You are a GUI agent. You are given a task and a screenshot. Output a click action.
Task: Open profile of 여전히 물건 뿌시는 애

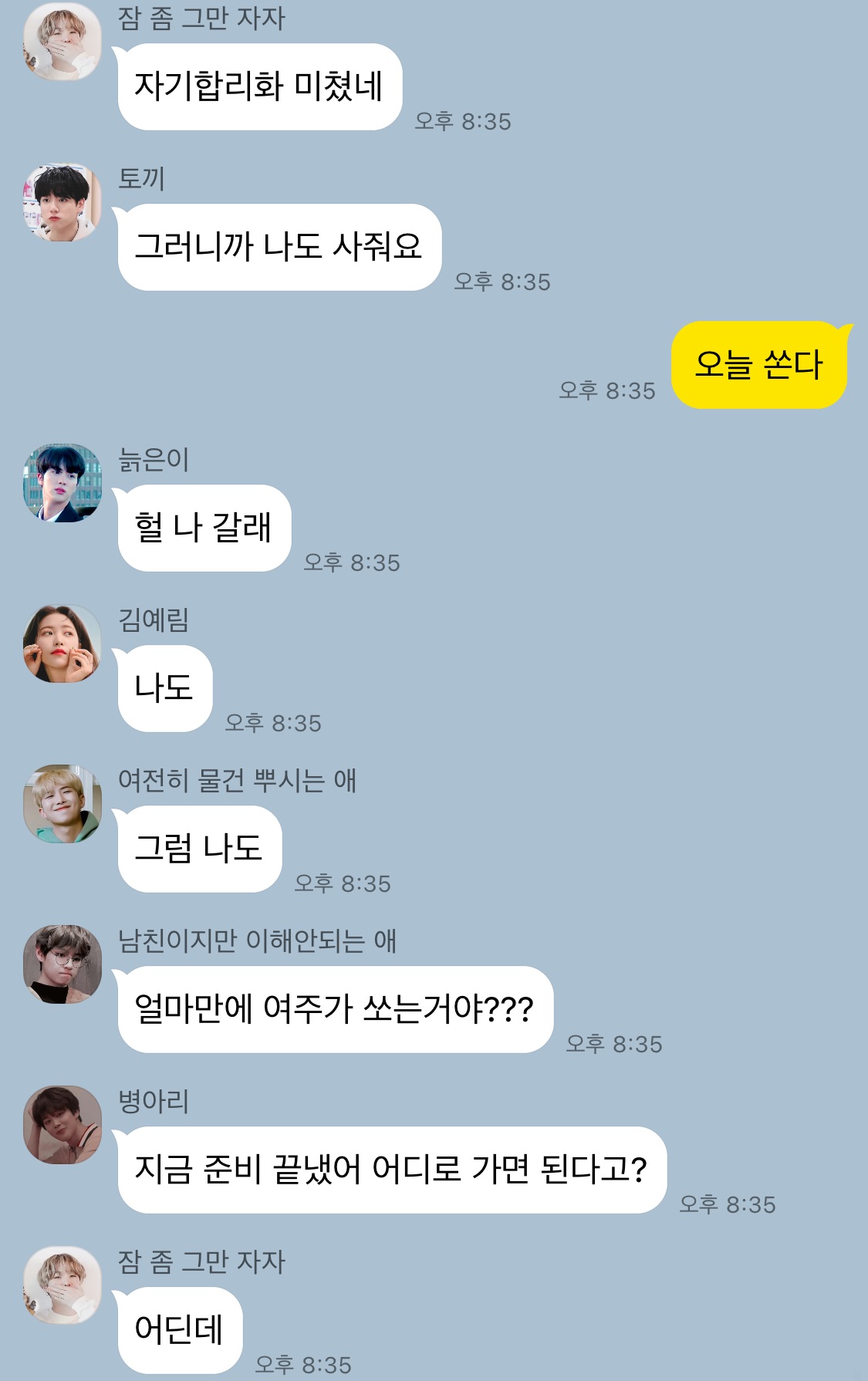[62, 804]
